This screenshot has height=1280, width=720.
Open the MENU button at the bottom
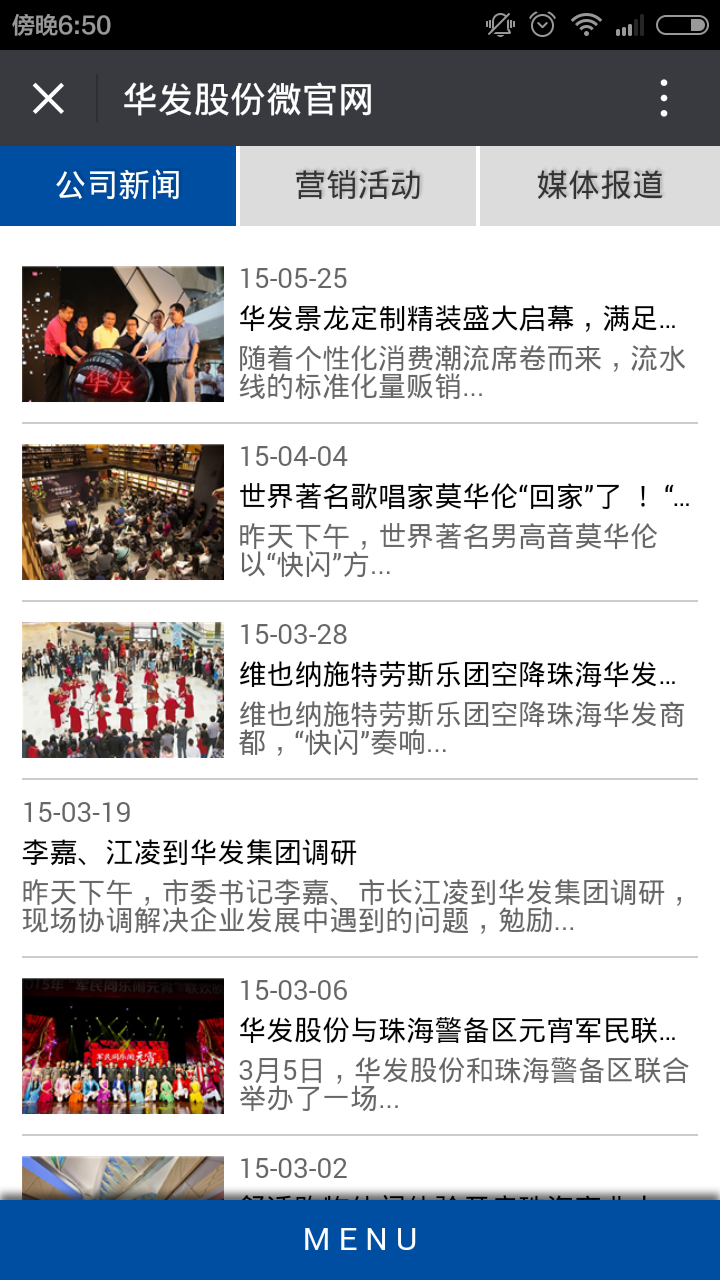pos(360,1239)
